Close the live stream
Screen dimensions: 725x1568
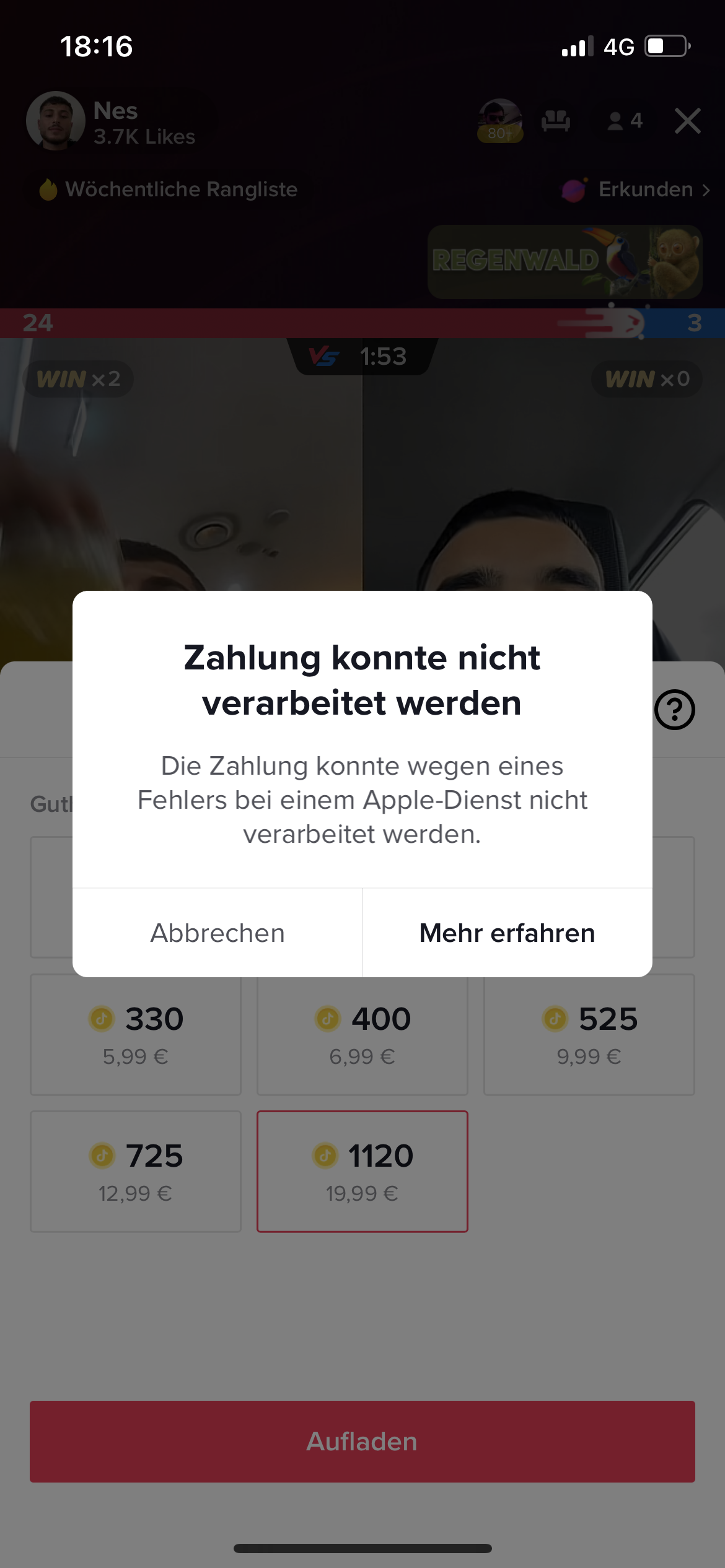point(687,121)
